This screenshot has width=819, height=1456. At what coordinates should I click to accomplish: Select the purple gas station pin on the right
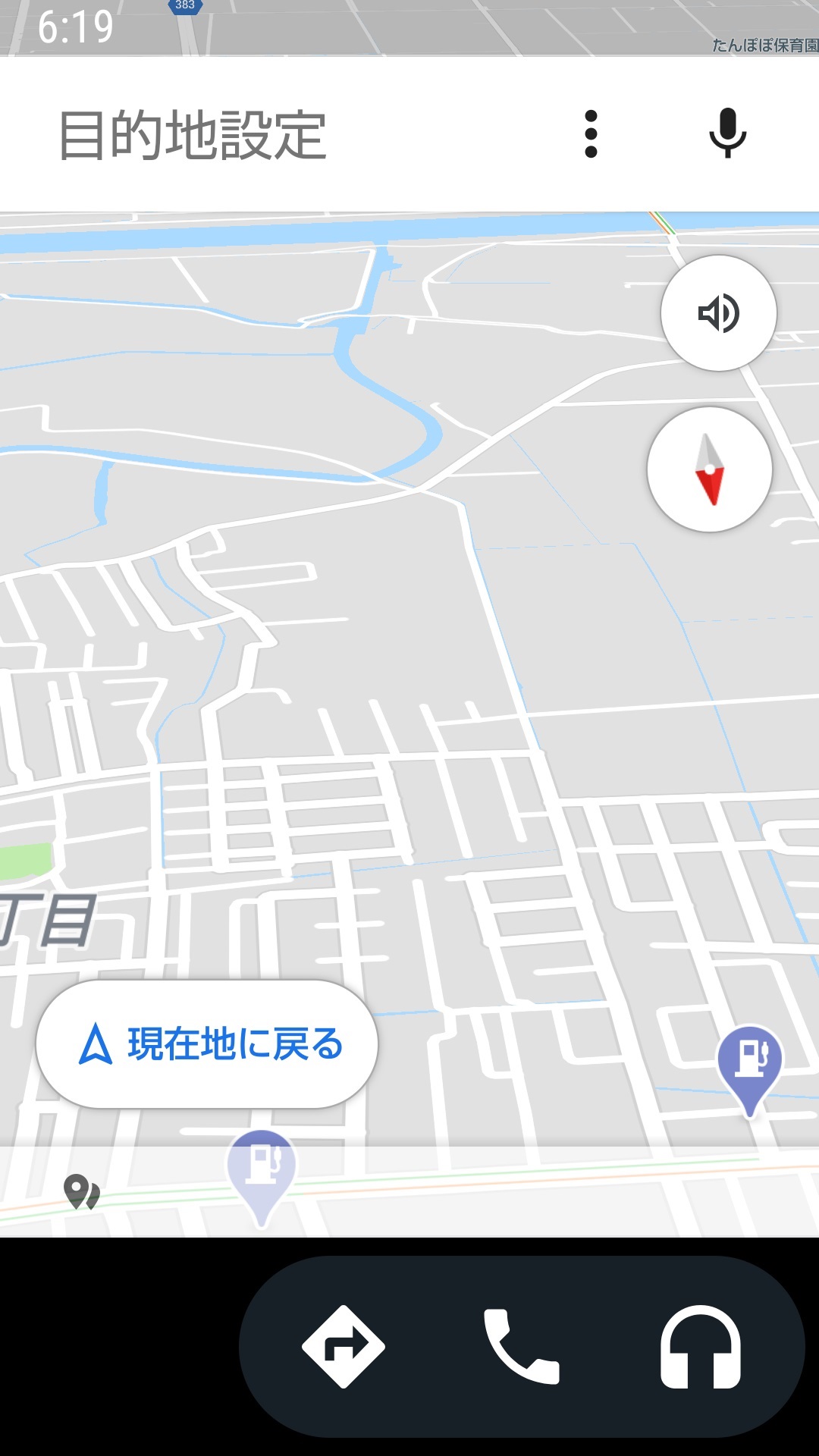(x=749, y=1062)
